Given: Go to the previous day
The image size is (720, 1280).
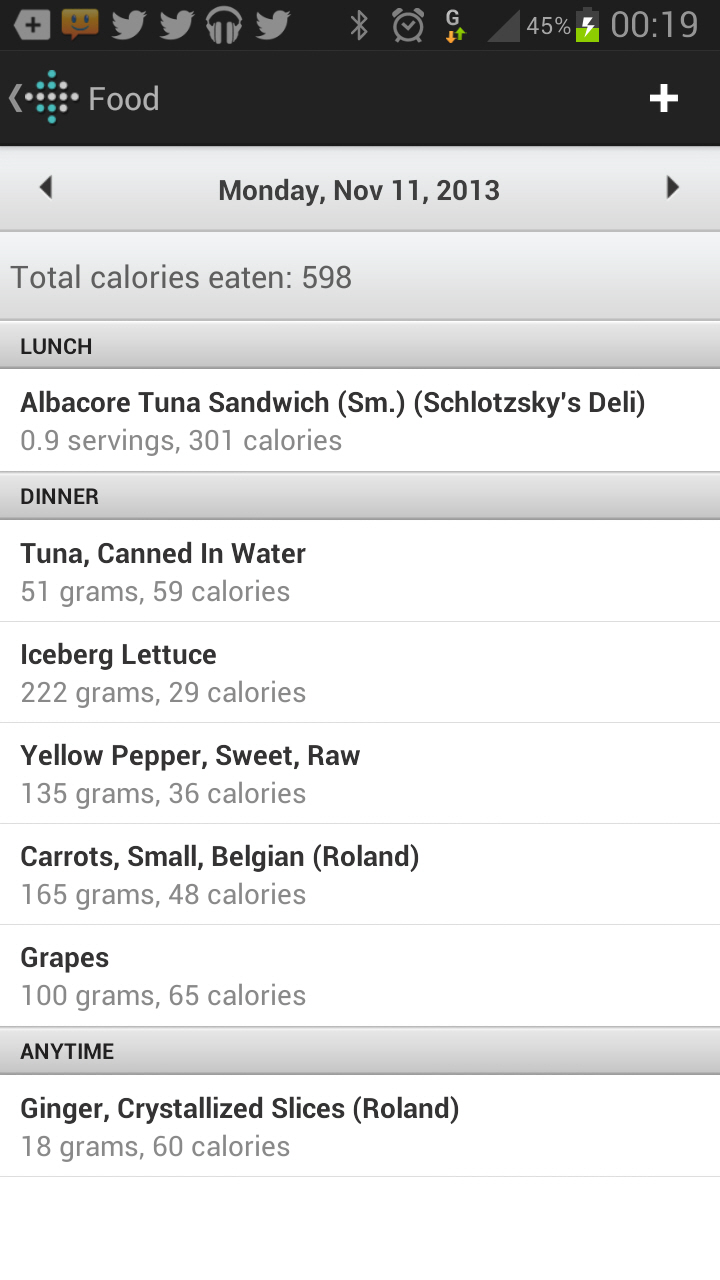Looking at the screenshot, I should 45,188.
